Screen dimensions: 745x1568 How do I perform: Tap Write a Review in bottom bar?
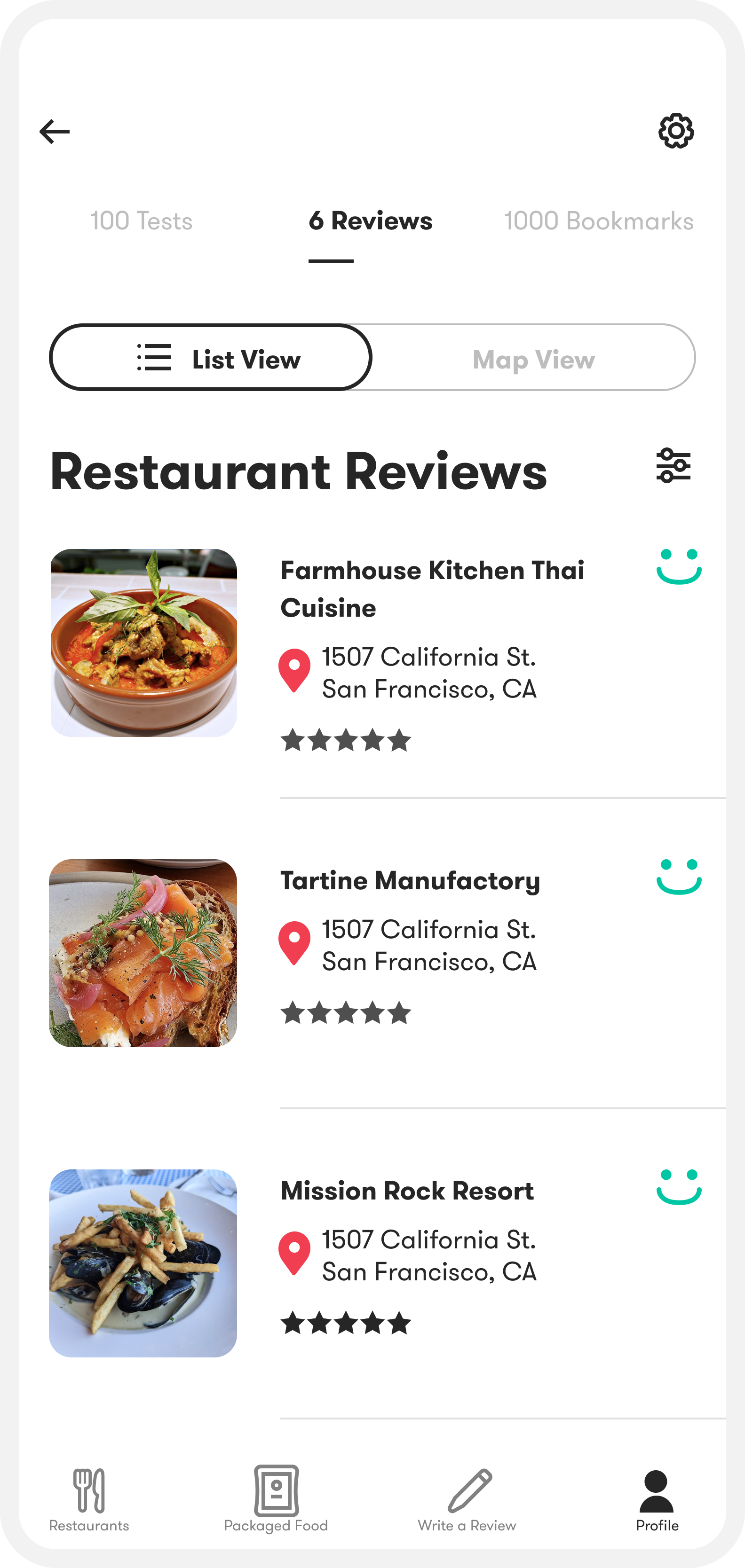[467, 1498]
